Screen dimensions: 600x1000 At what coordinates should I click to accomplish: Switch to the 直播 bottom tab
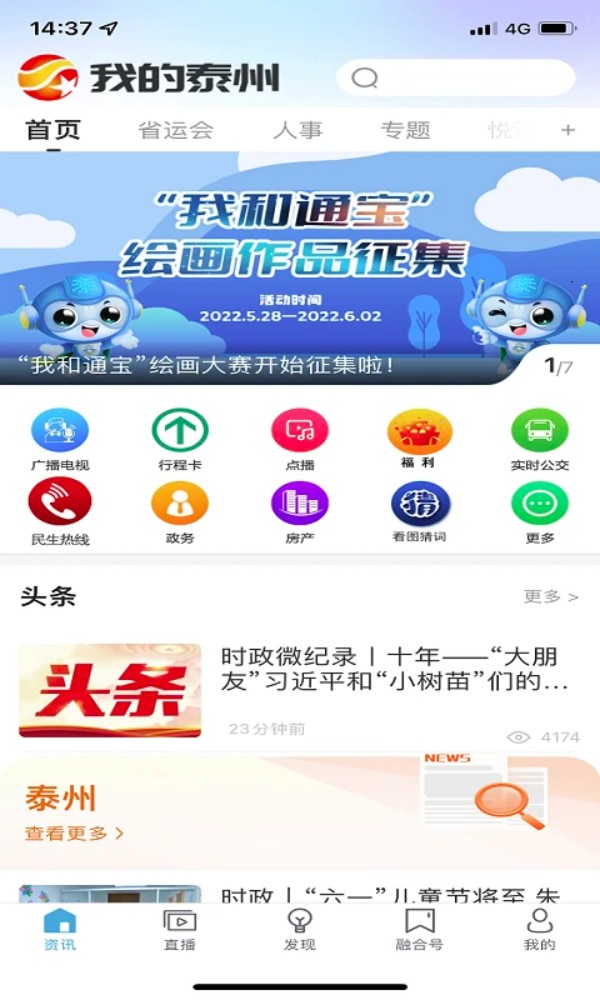(180, 930)
